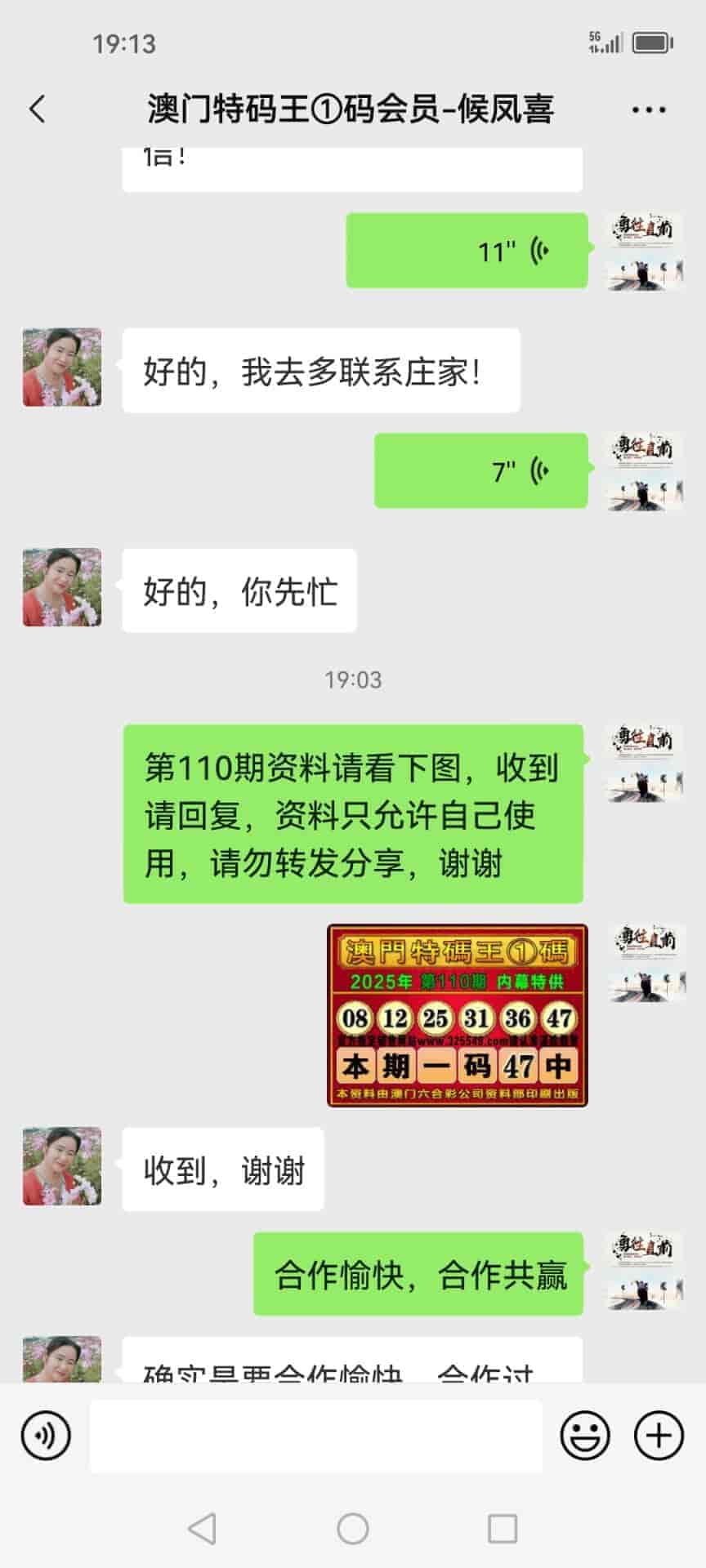
Task: Play the 11-second voice message
Action: [x=467, y=251]
